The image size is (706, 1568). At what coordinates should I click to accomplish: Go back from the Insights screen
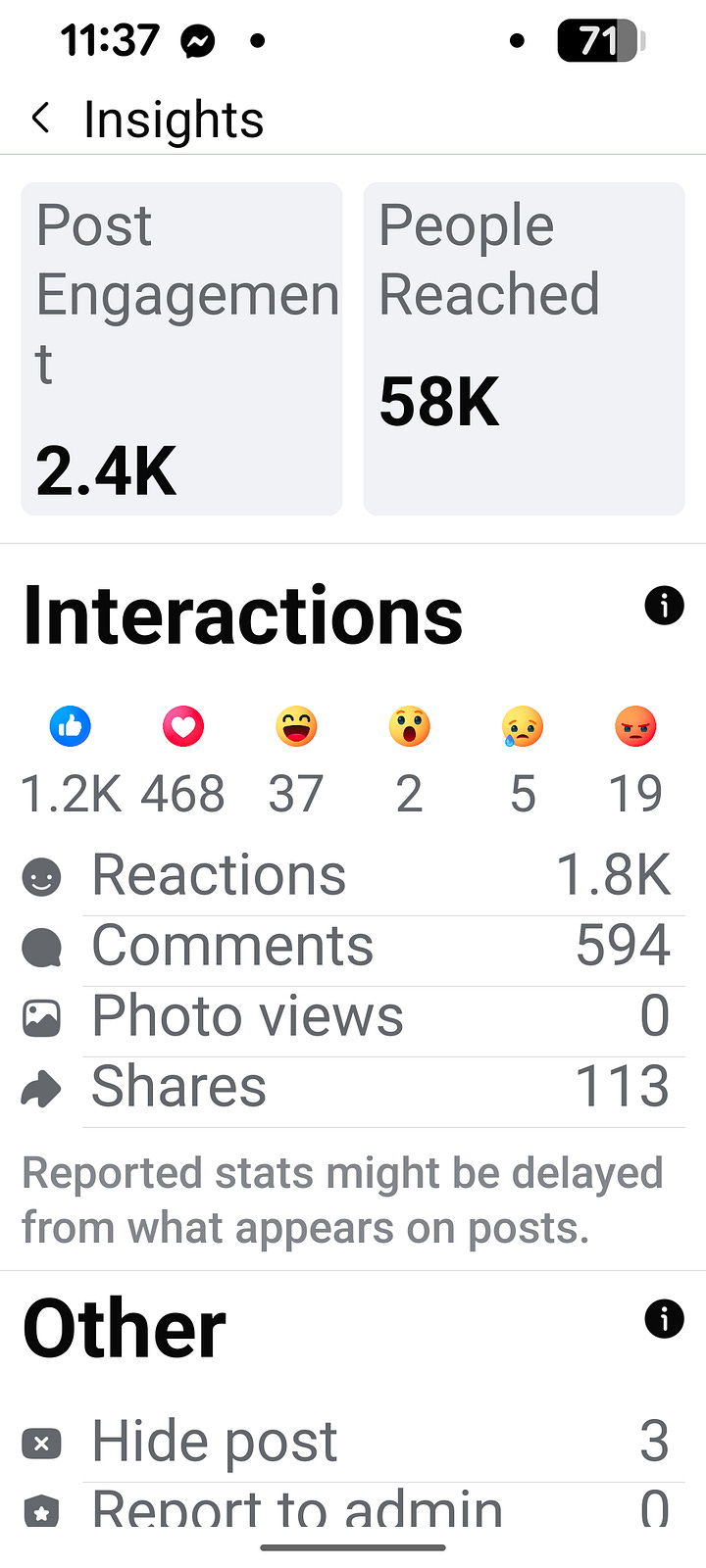coord(40,119)
